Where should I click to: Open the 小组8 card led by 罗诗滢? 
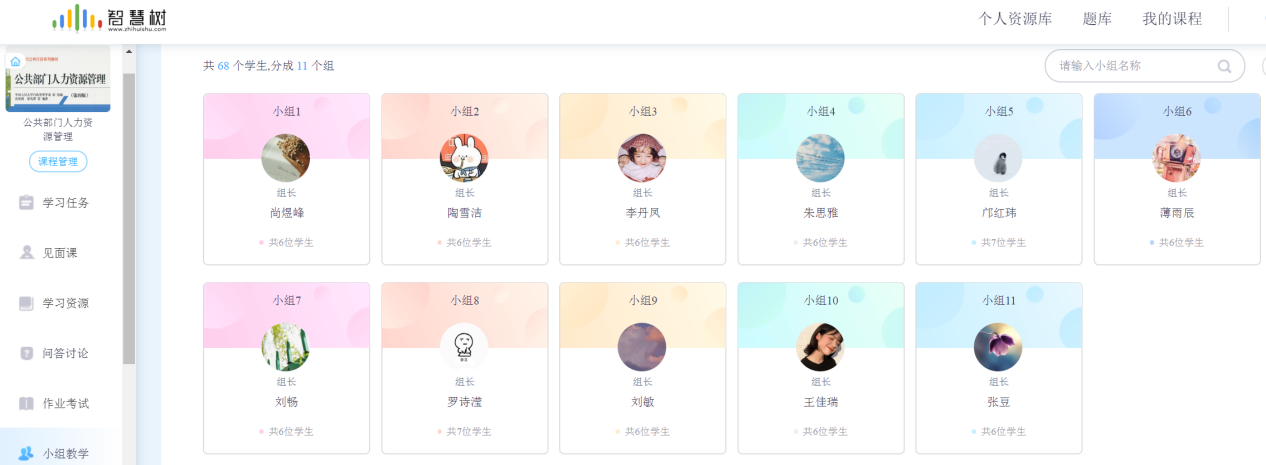464,368
